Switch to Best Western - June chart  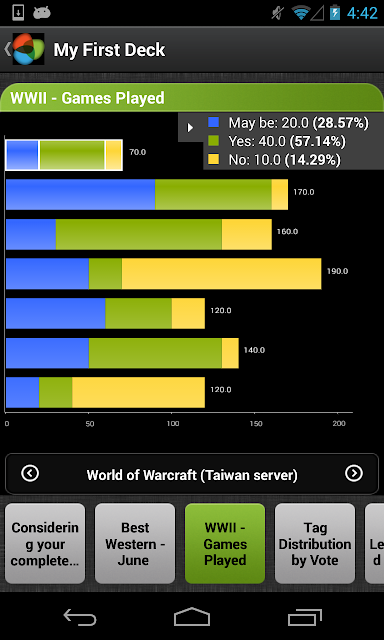(135, 543)
